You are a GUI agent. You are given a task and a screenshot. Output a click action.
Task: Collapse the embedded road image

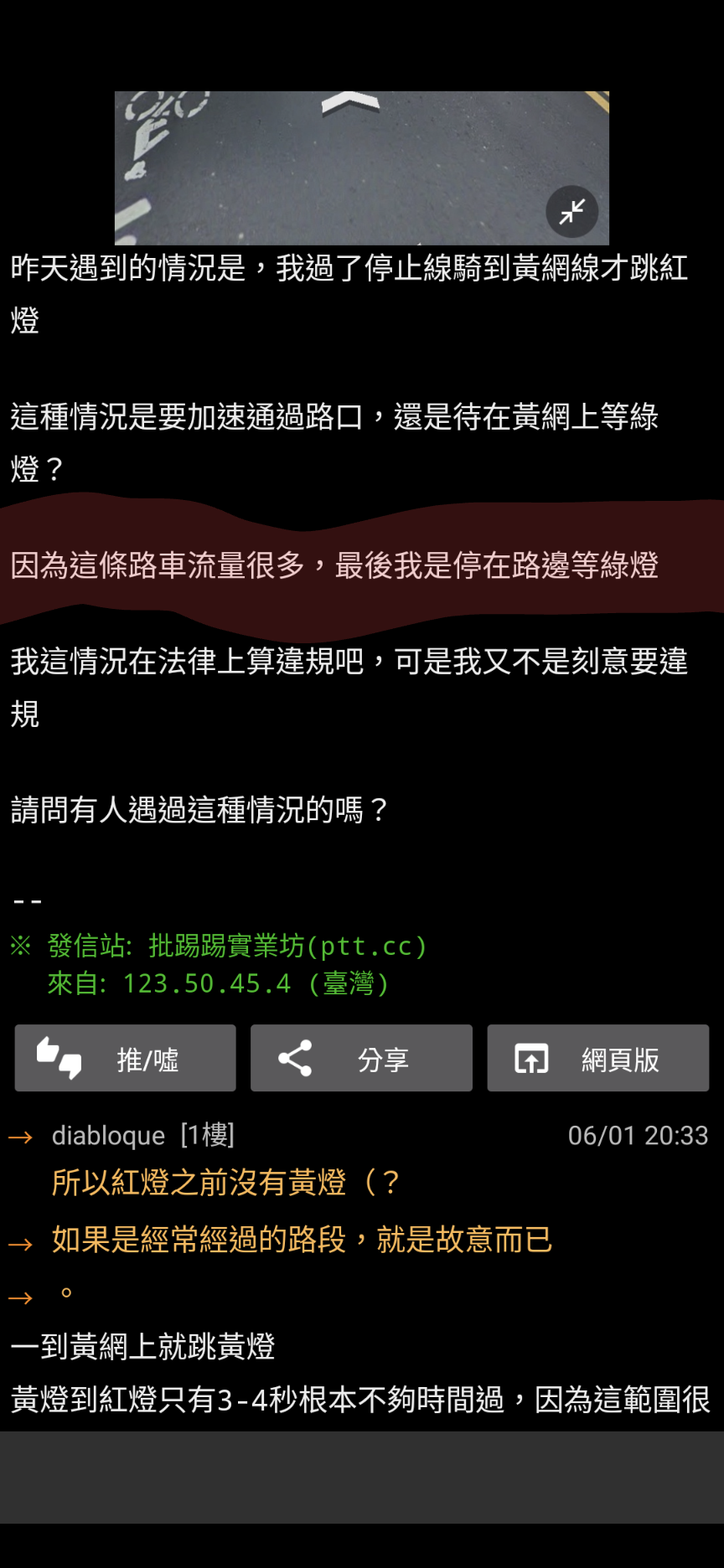tap(571, 212)
